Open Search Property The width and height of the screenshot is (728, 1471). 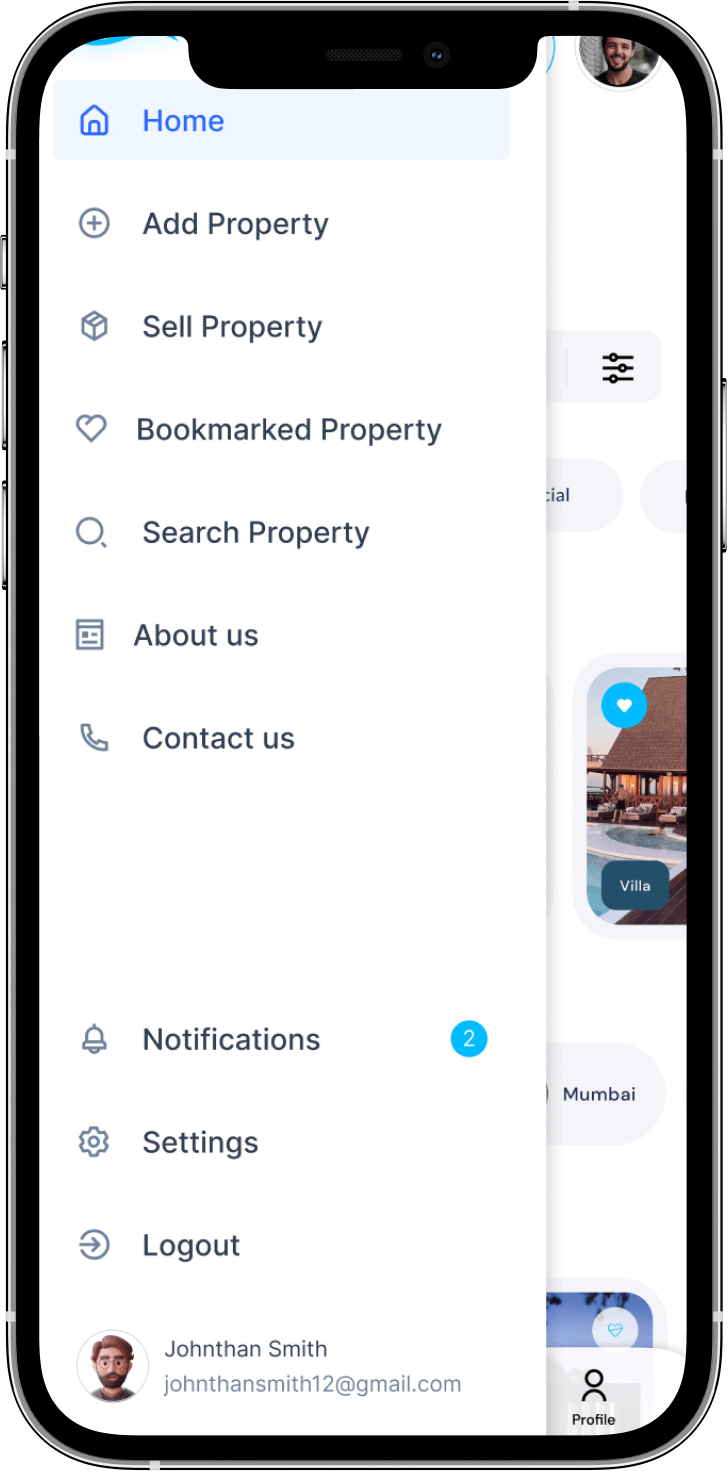click(255, 533)
